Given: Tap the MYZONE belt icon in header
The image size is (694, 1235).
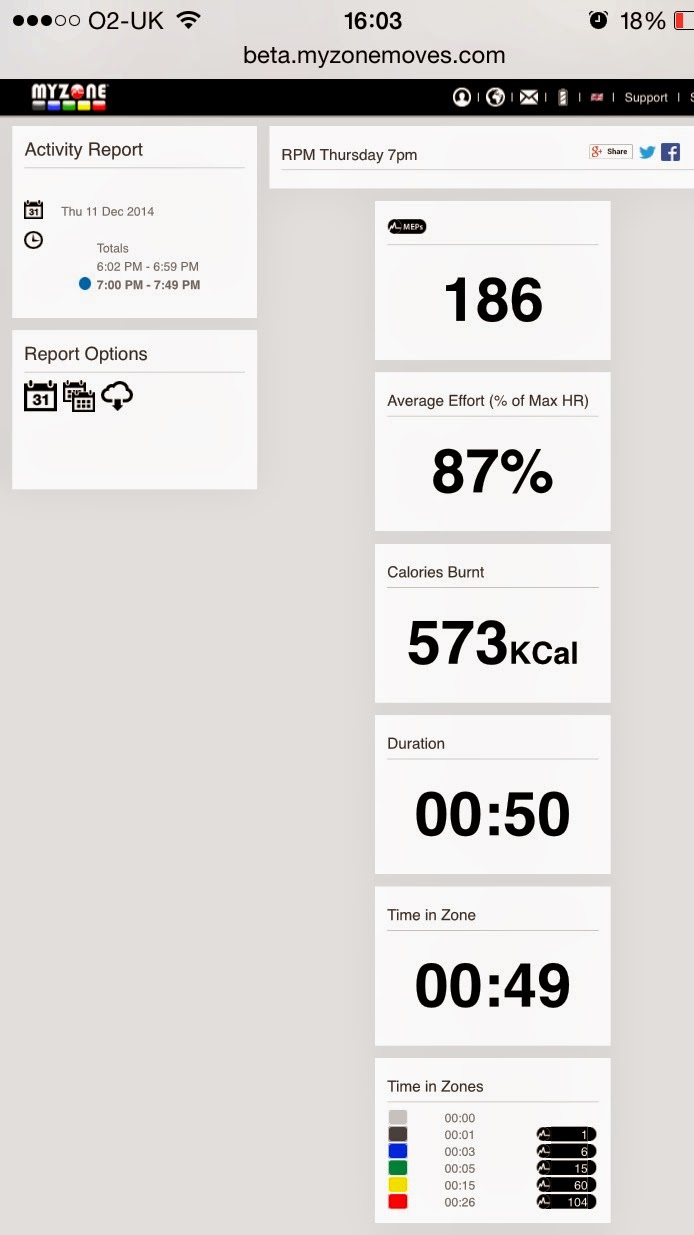Looking at the screenshot, I should coord(562,97).
